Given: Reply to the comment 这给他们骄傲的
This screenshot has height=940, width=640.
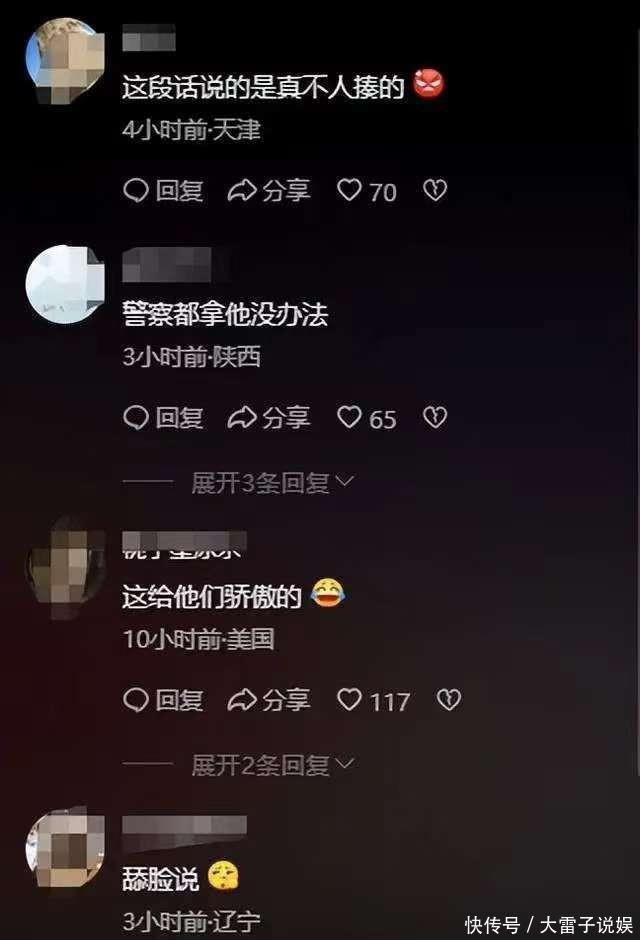Looking at the screenshot, I should point(163,700).
